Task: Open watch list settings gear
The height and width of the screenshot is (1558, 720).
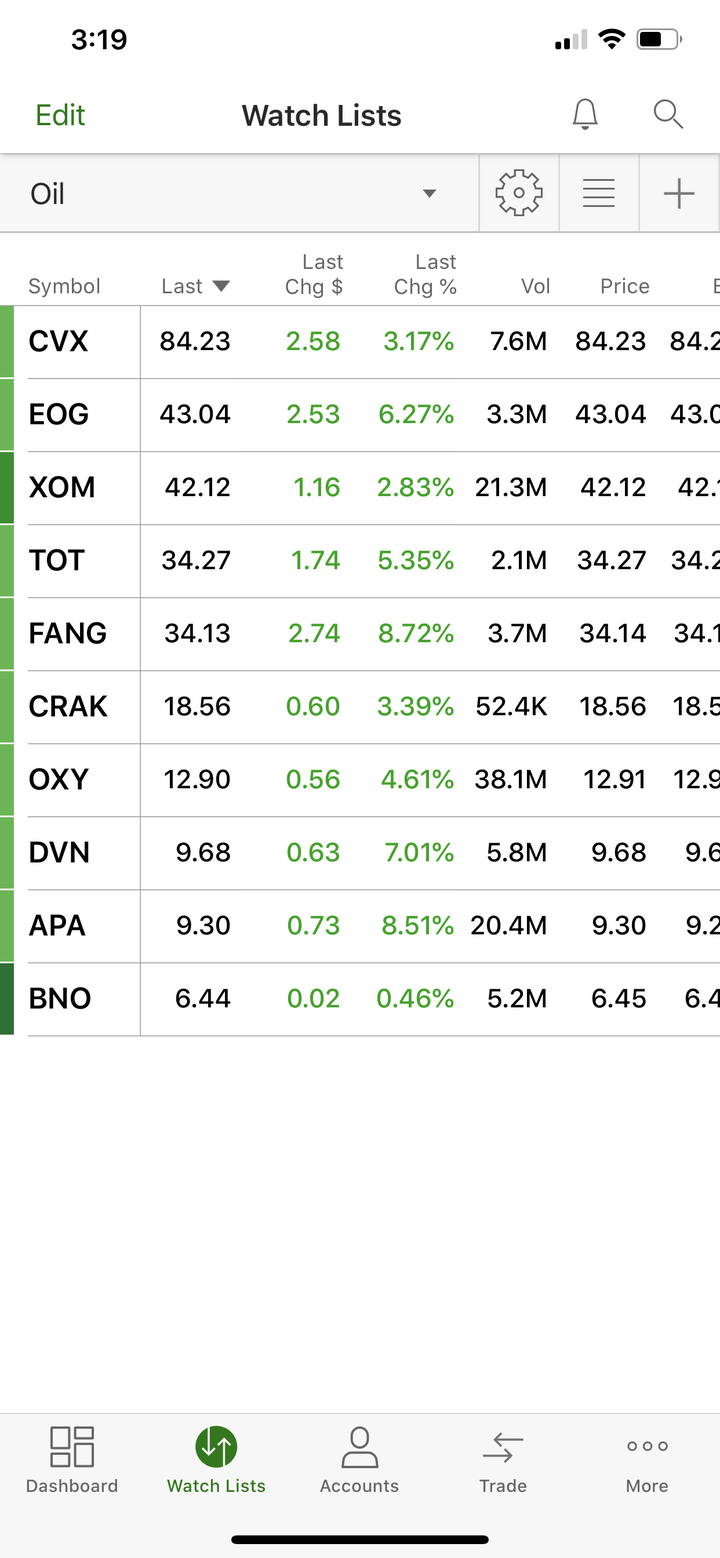Action: 519,193
